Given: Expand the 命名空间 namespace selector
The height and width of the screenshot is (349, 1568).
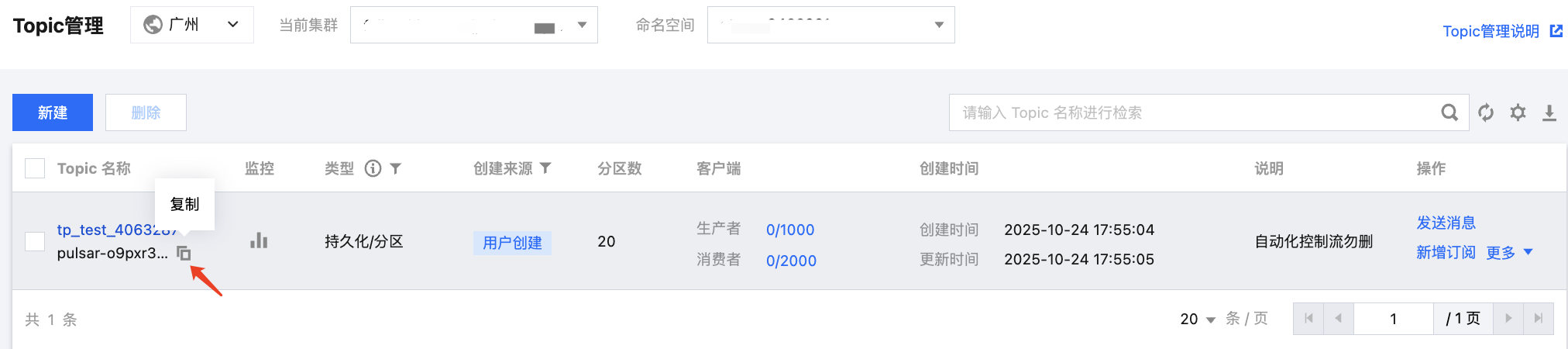Looking at the screenshot, I should (830, 25).
